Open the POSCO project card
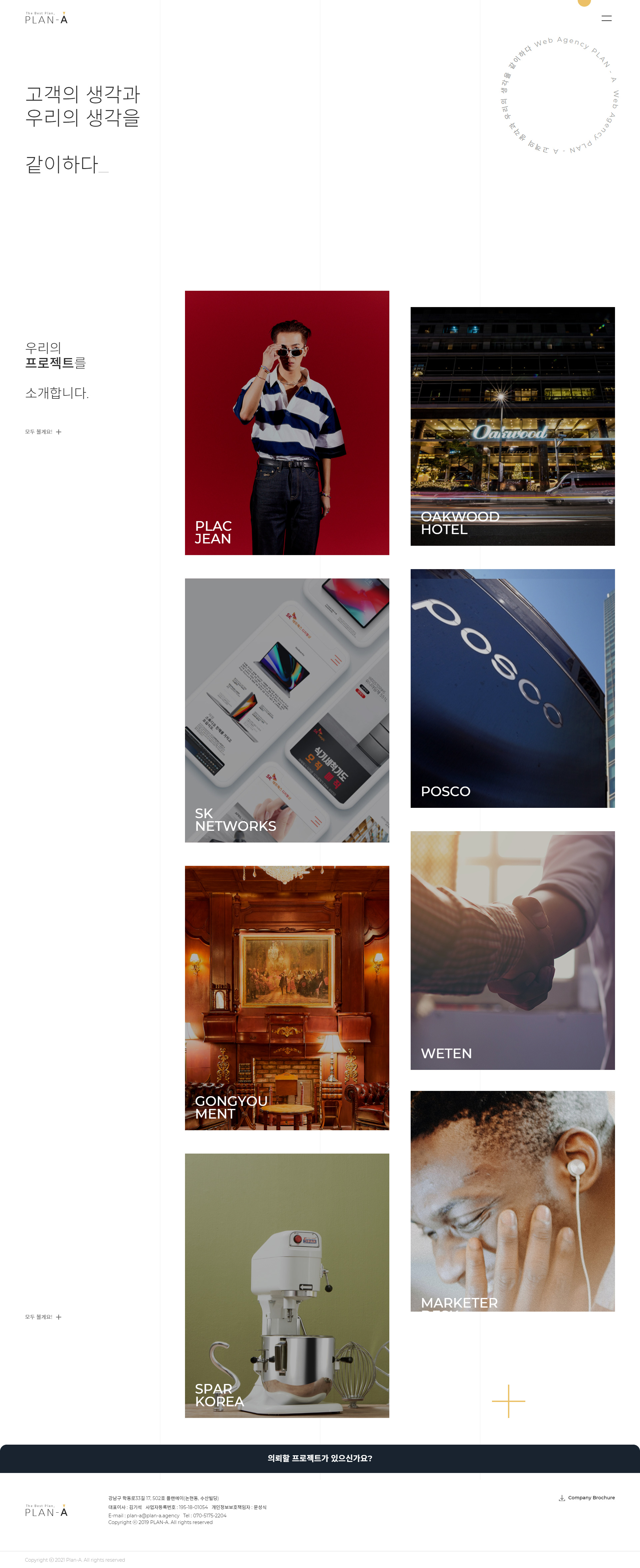 tap(512, 688)
